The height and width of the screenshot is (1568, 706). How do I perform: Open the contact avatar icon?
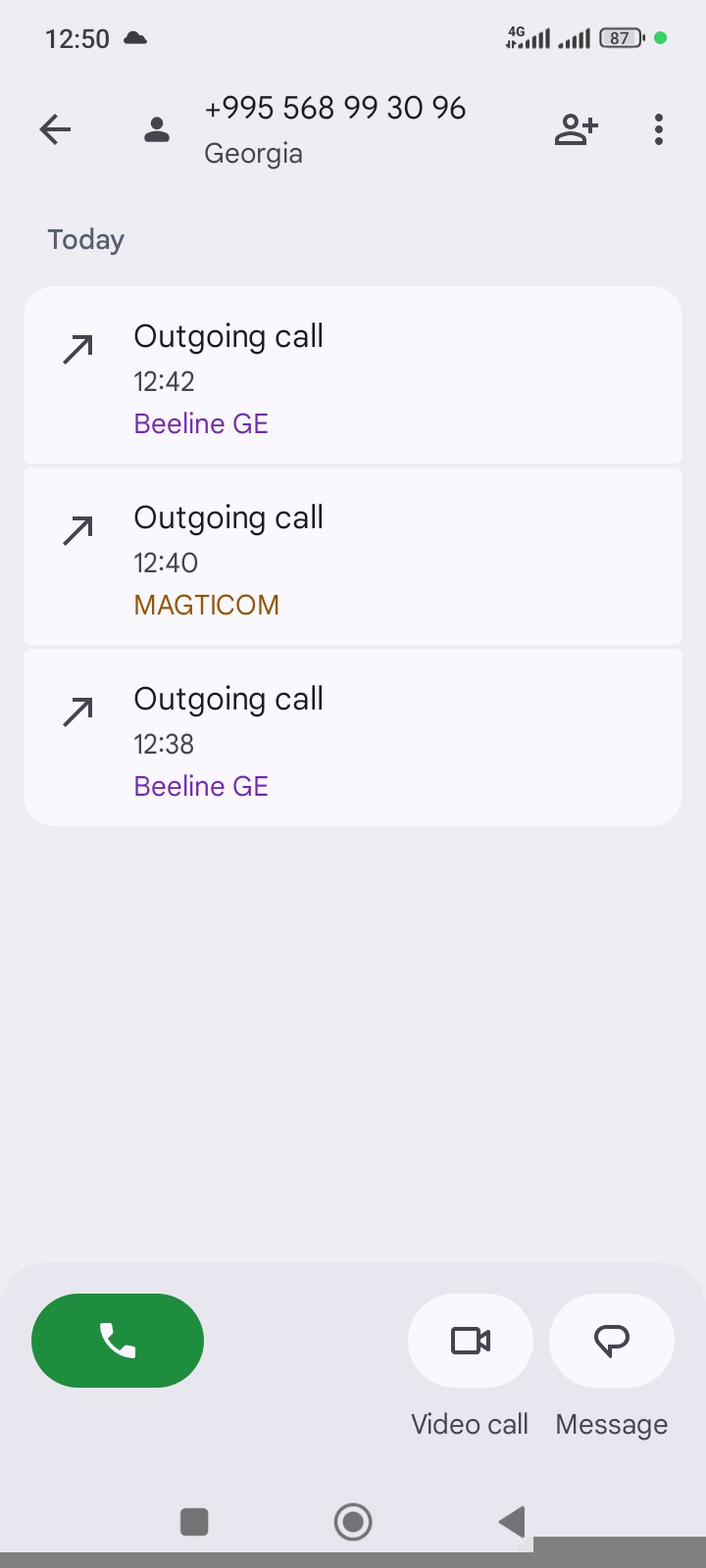coord(157,129)
